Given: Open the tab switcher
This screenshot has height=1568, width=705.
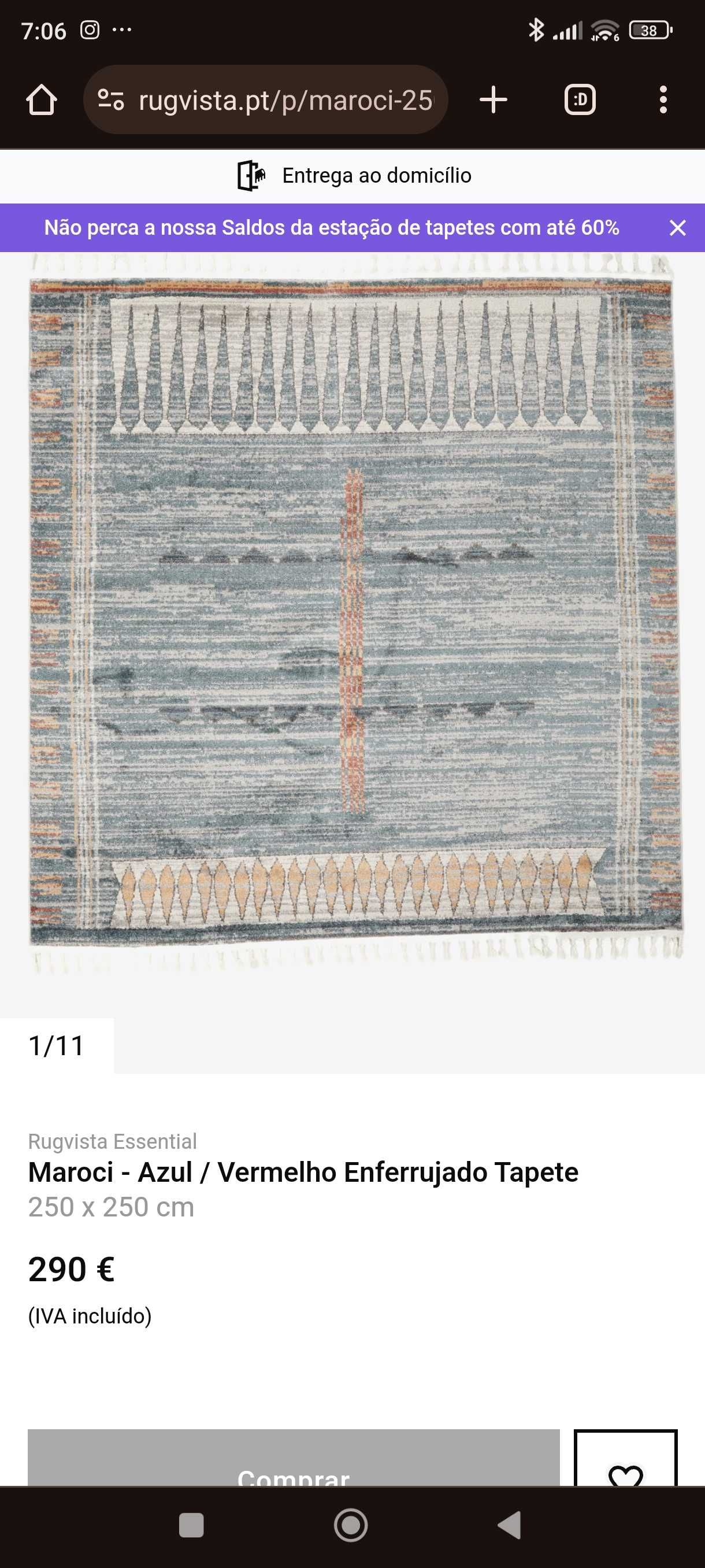Looking at the screenshot, I should 580,100.
